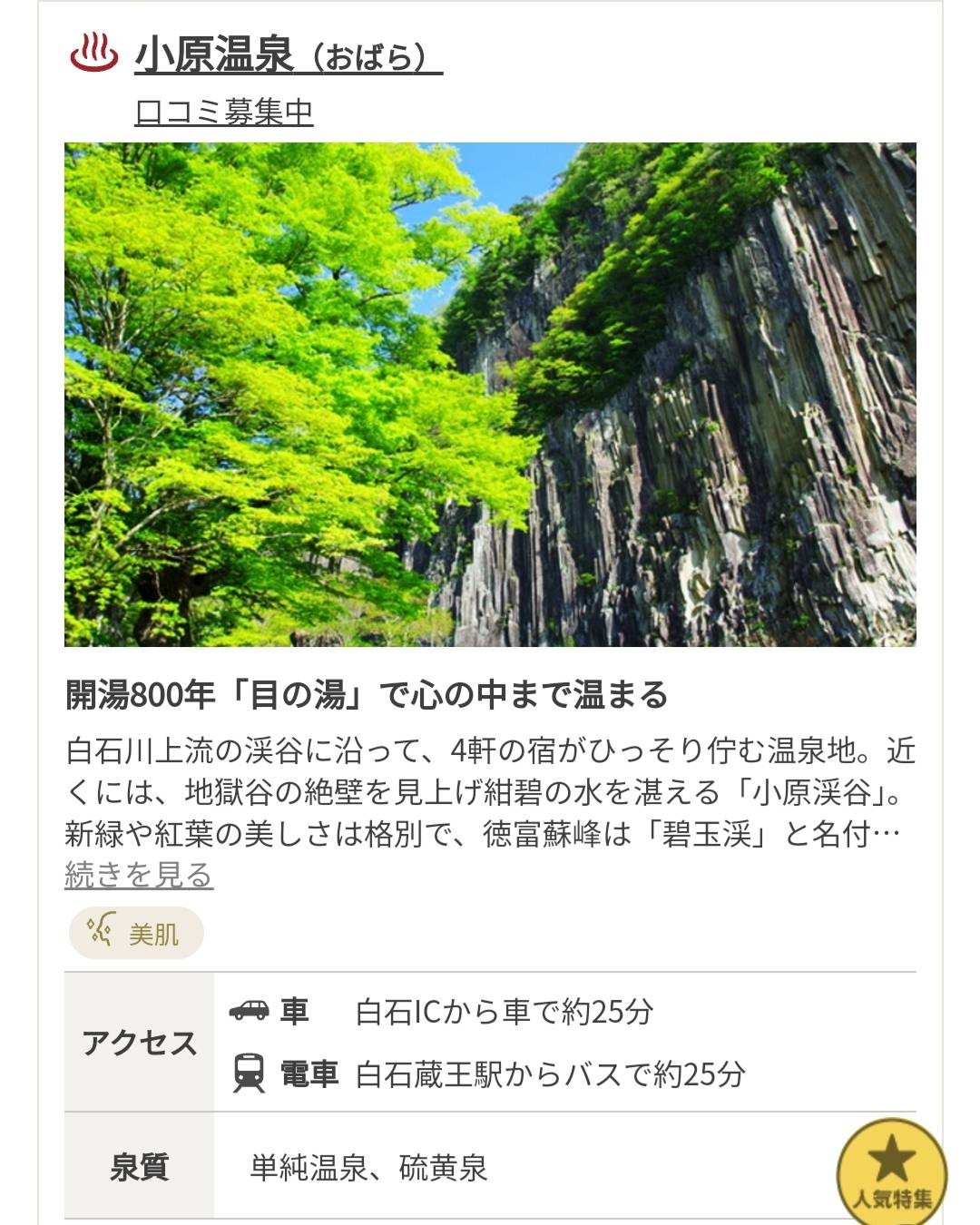Open the 小原温泉 gorge photo

pos(490,394)
